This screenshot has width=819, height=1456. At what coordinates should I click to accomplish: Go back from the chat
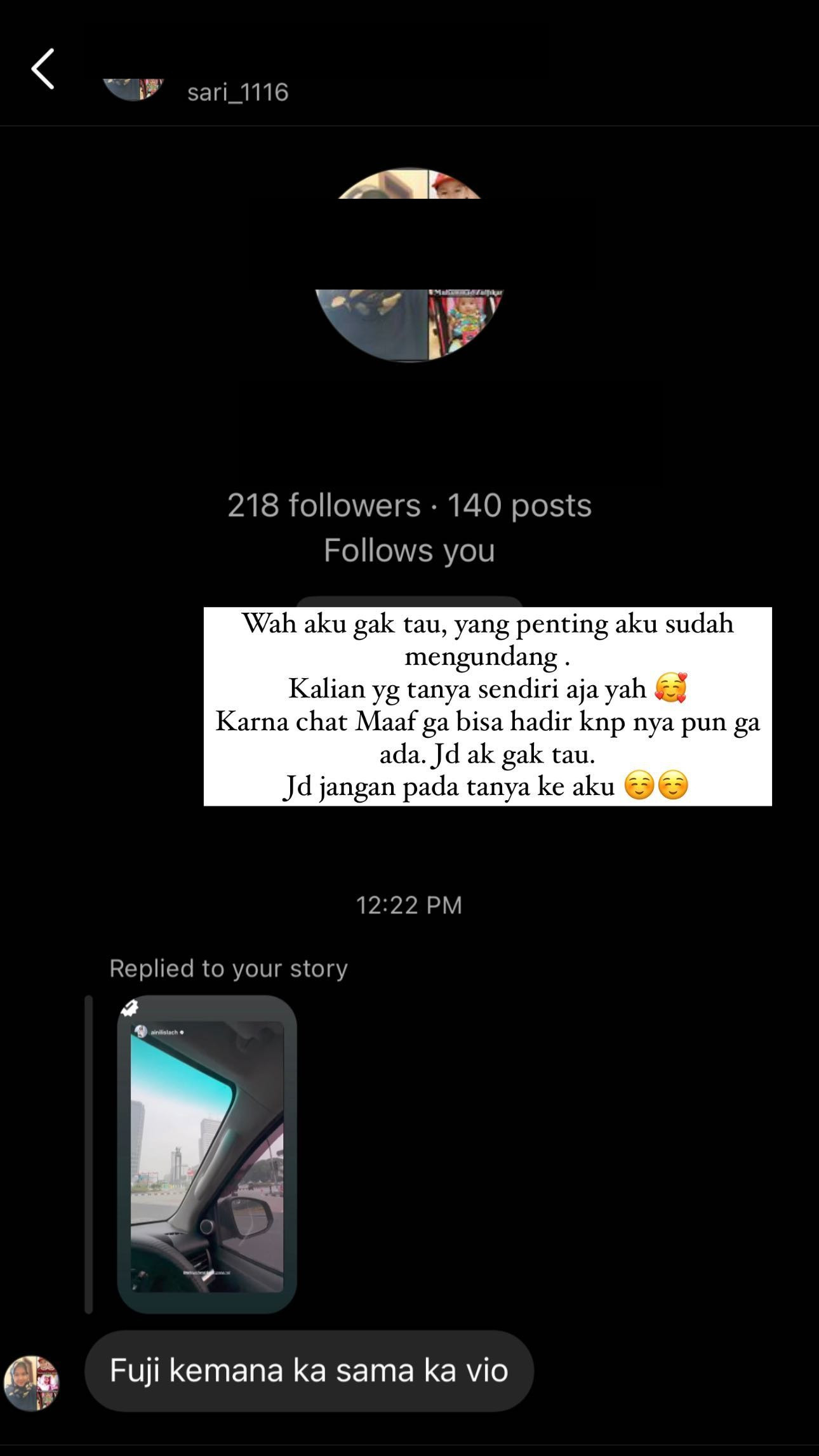tap(43, 69)
